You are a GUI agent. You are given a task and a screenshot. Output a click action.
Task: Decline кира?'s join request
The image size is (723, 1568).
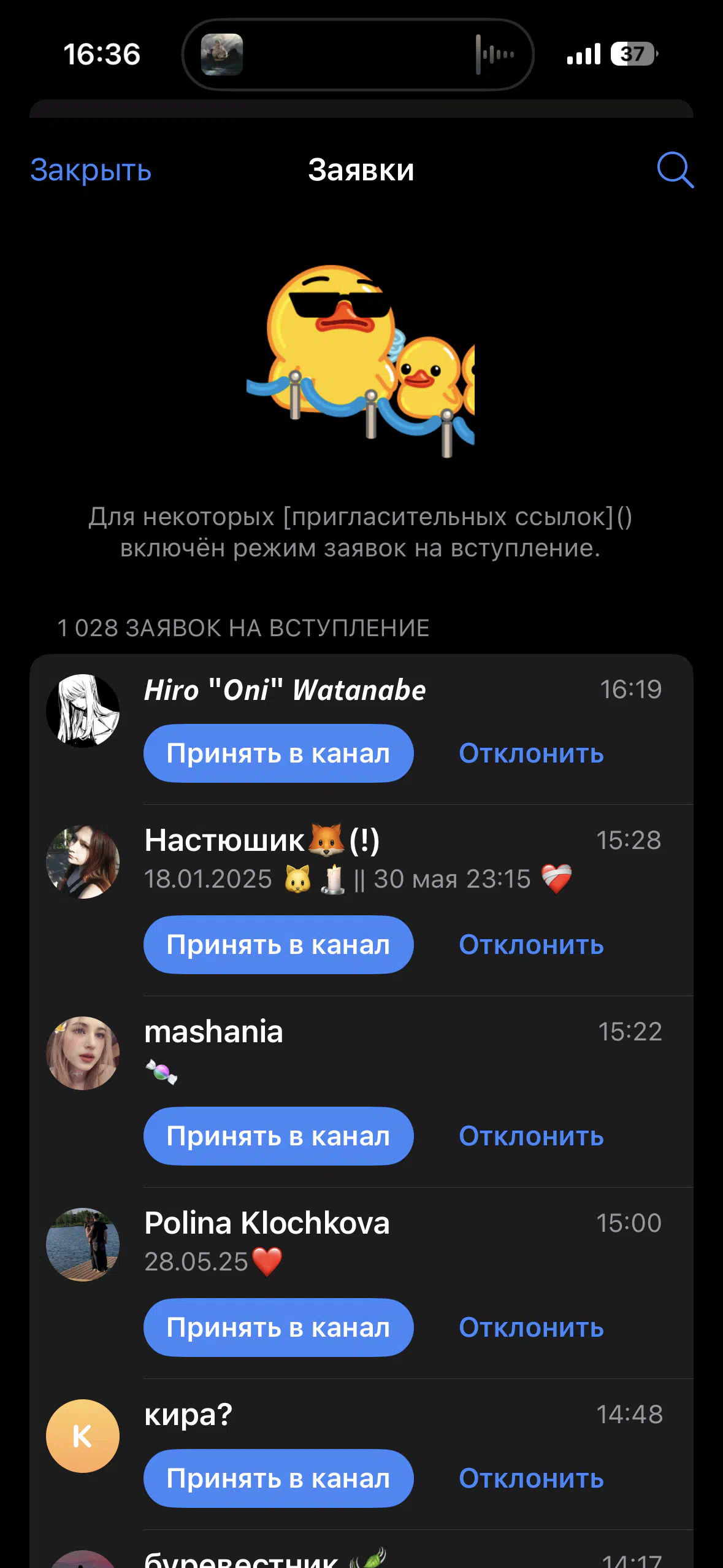click(x=531, y=1478)
